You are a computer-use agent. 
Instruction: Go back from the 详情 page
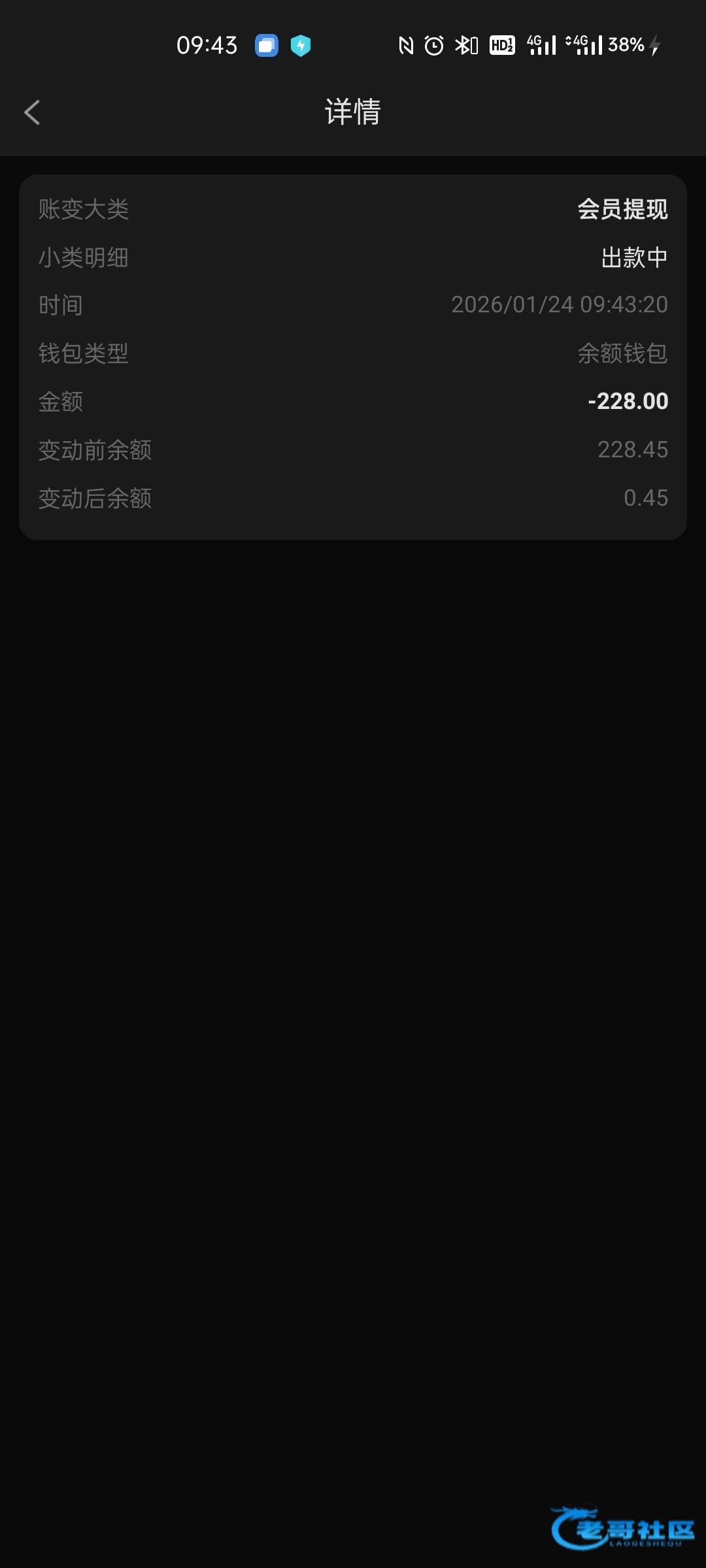[32, 112]
